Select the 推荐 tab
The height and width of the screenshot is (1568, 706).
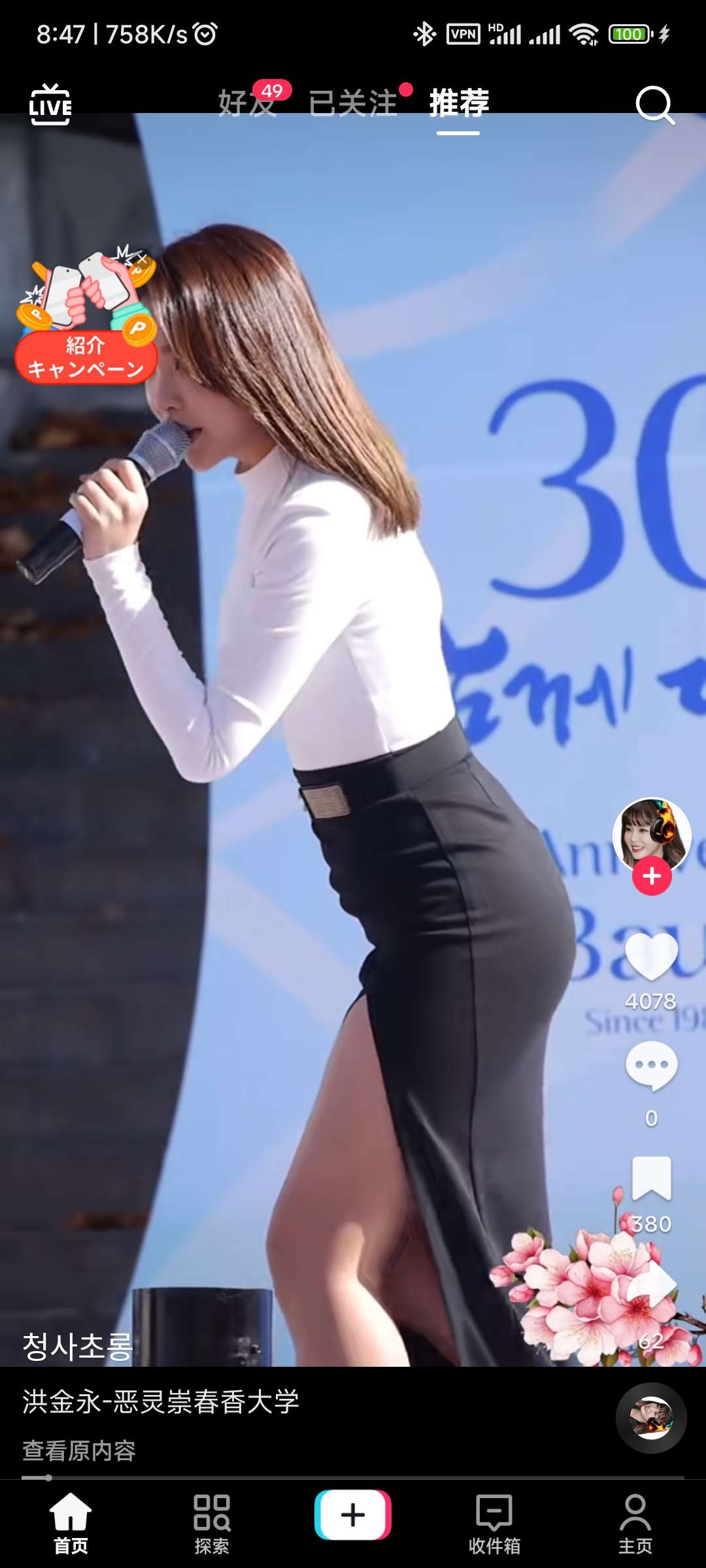459,103
